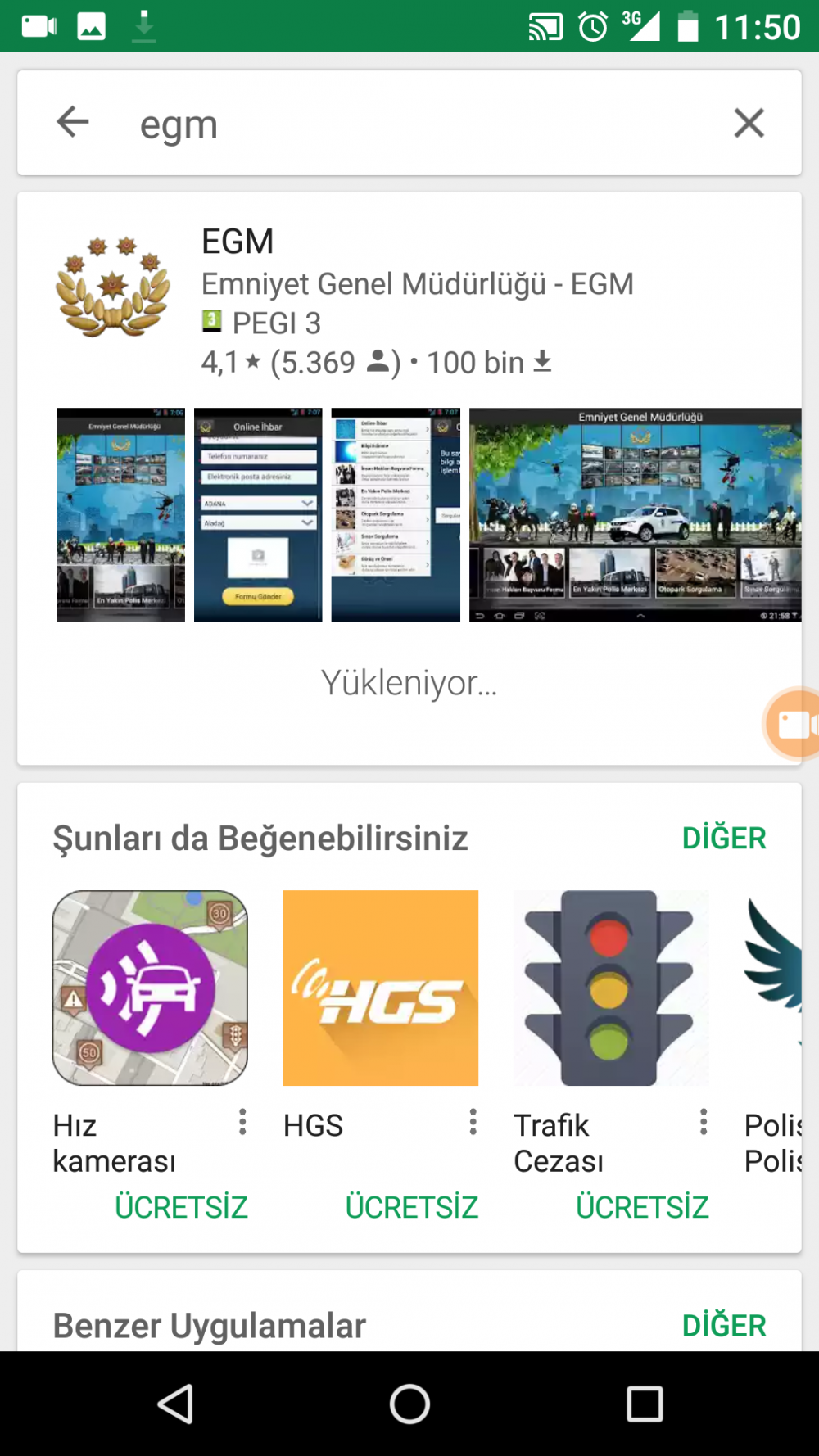Open options menu for HGS

[473, 1122]
